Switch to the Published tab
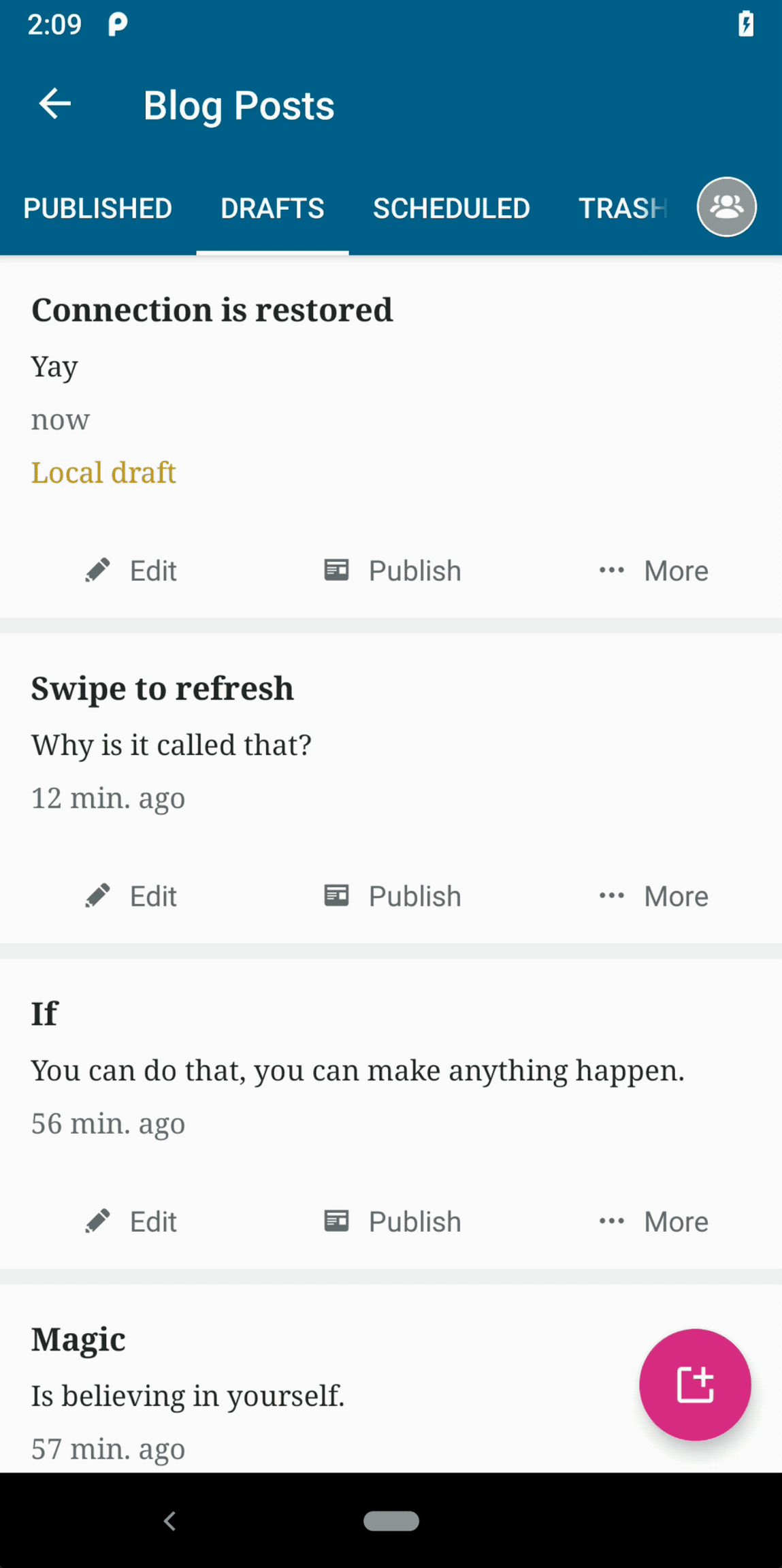This screenshot has width=782, height=1568. pos(97,208)
